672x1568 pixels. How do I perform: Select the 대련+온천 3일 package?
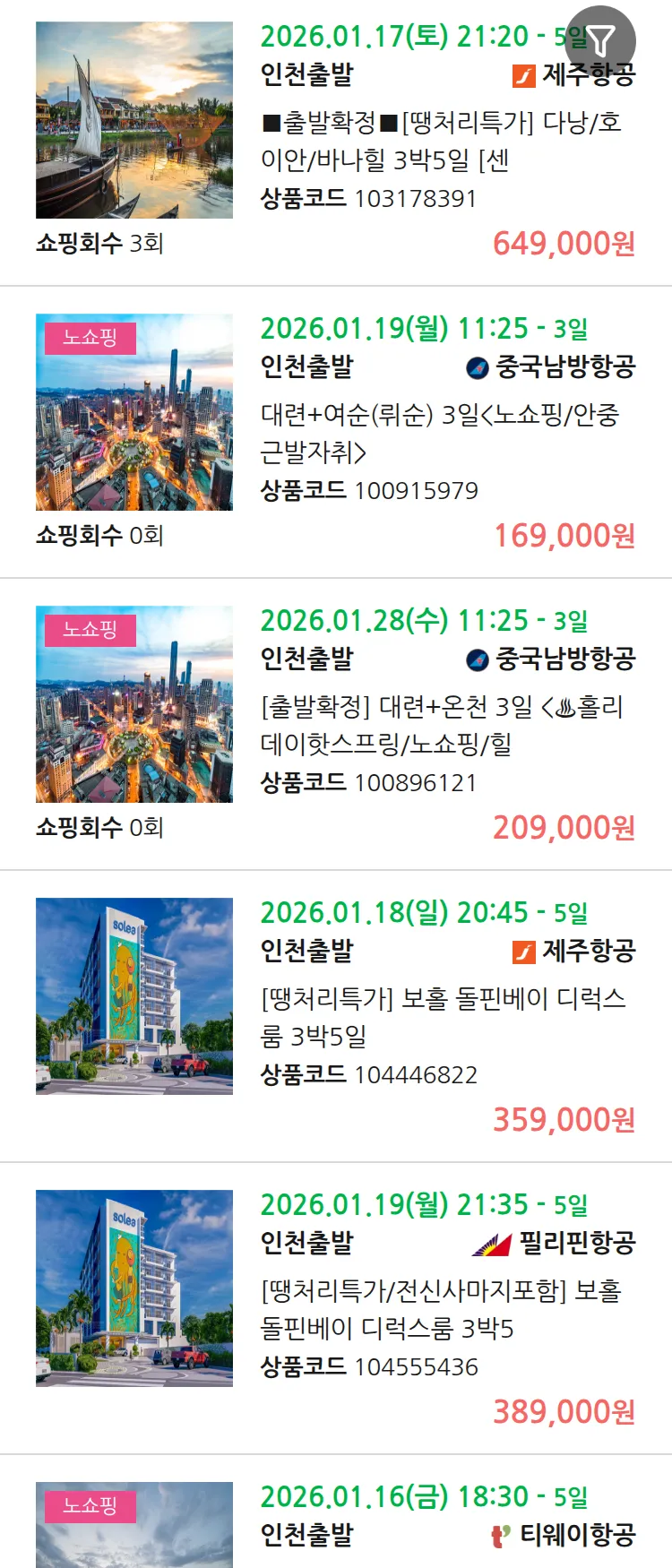441,725
